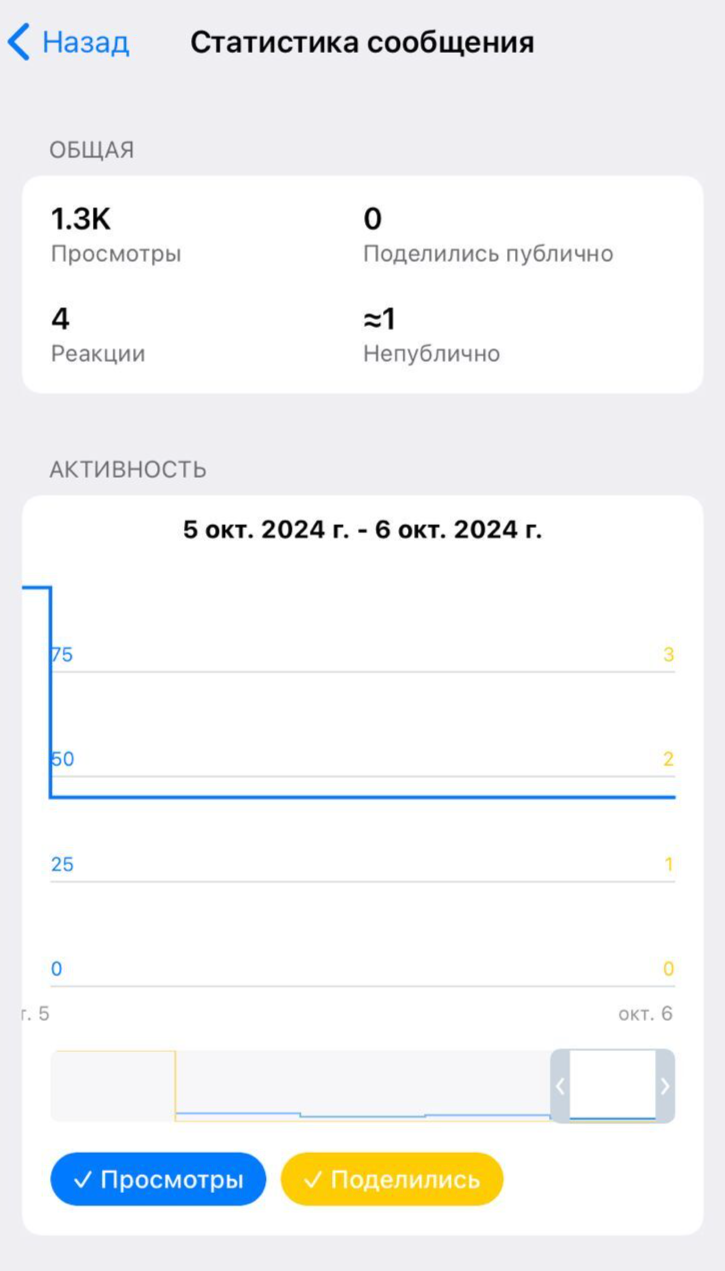Toggle the Поделились chart filter
Viewport: 725px width, 1271px height.
pos(392,1179)
